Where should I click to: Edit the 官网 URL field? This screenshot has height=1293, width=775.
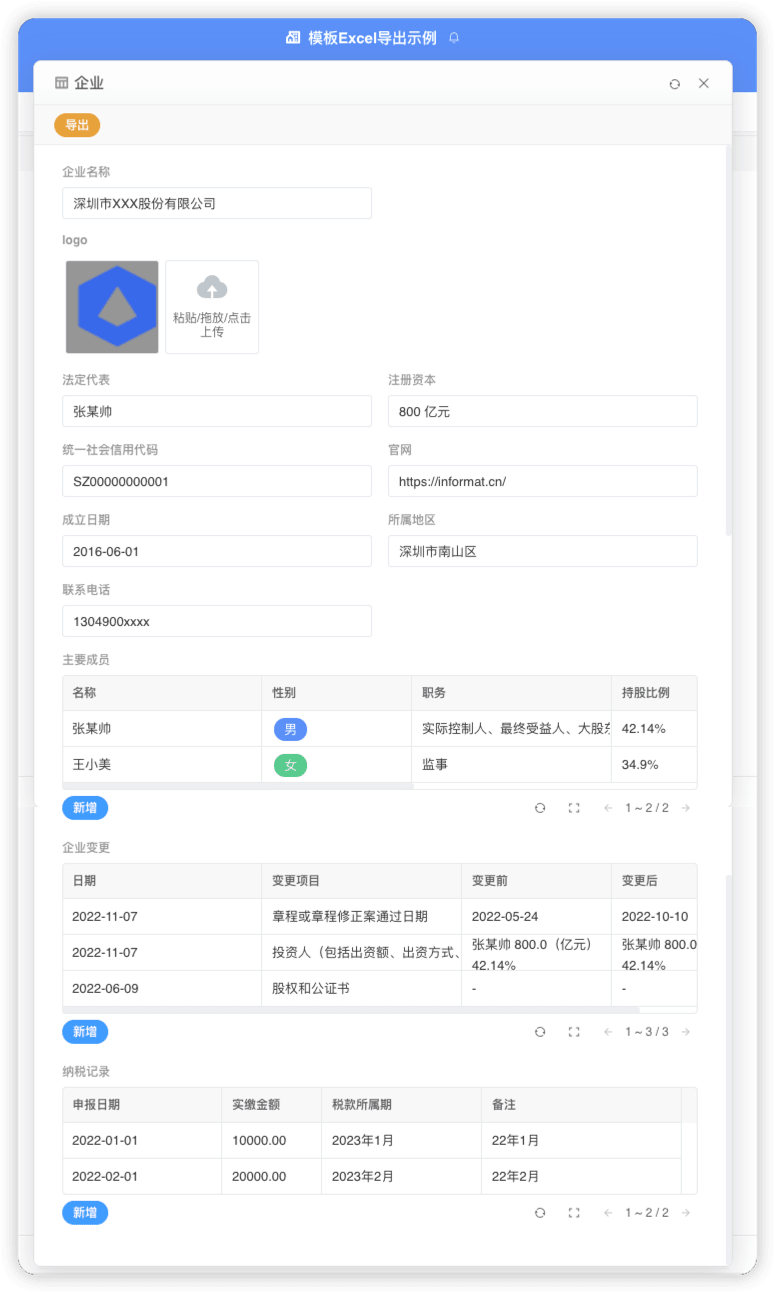point(542,481)
